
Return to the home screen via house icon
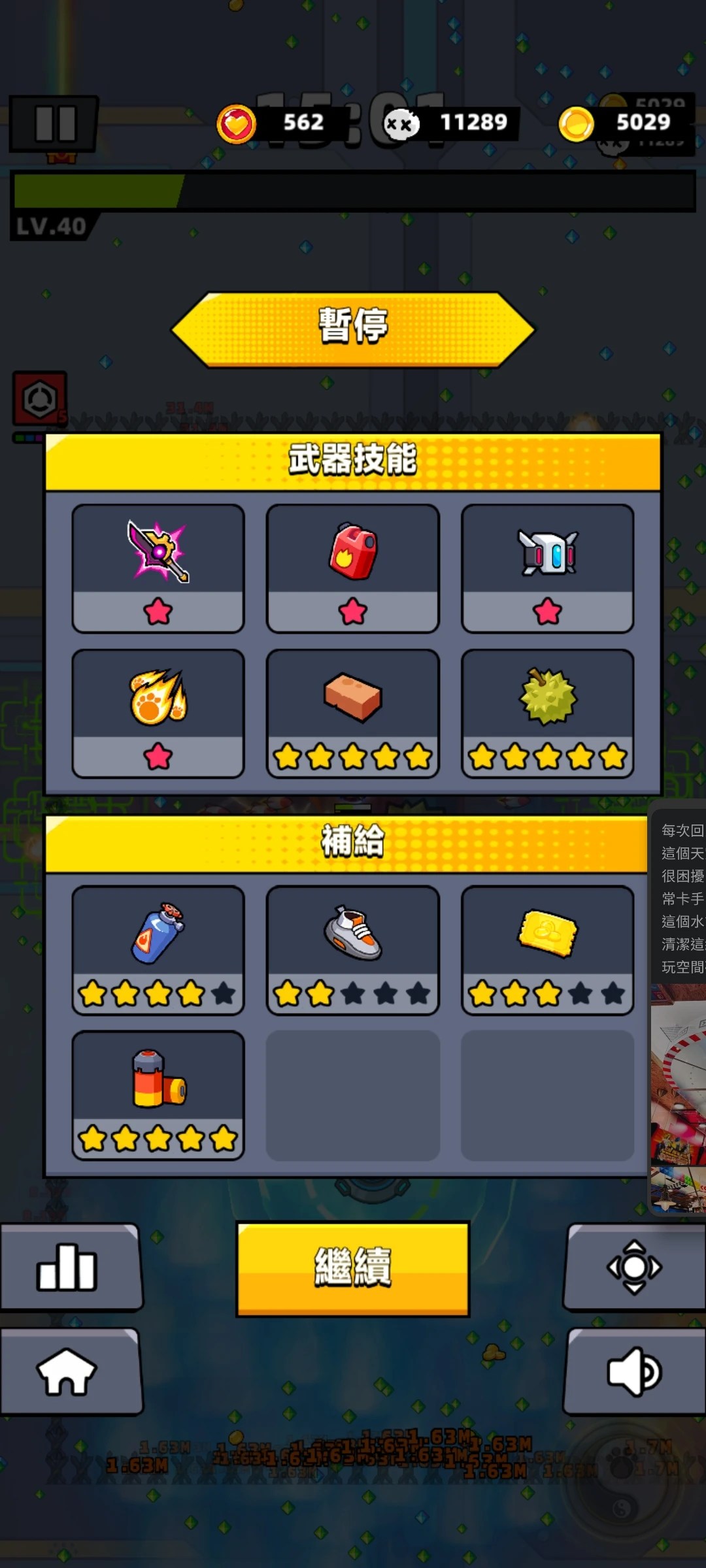[x=71, y=1371]
